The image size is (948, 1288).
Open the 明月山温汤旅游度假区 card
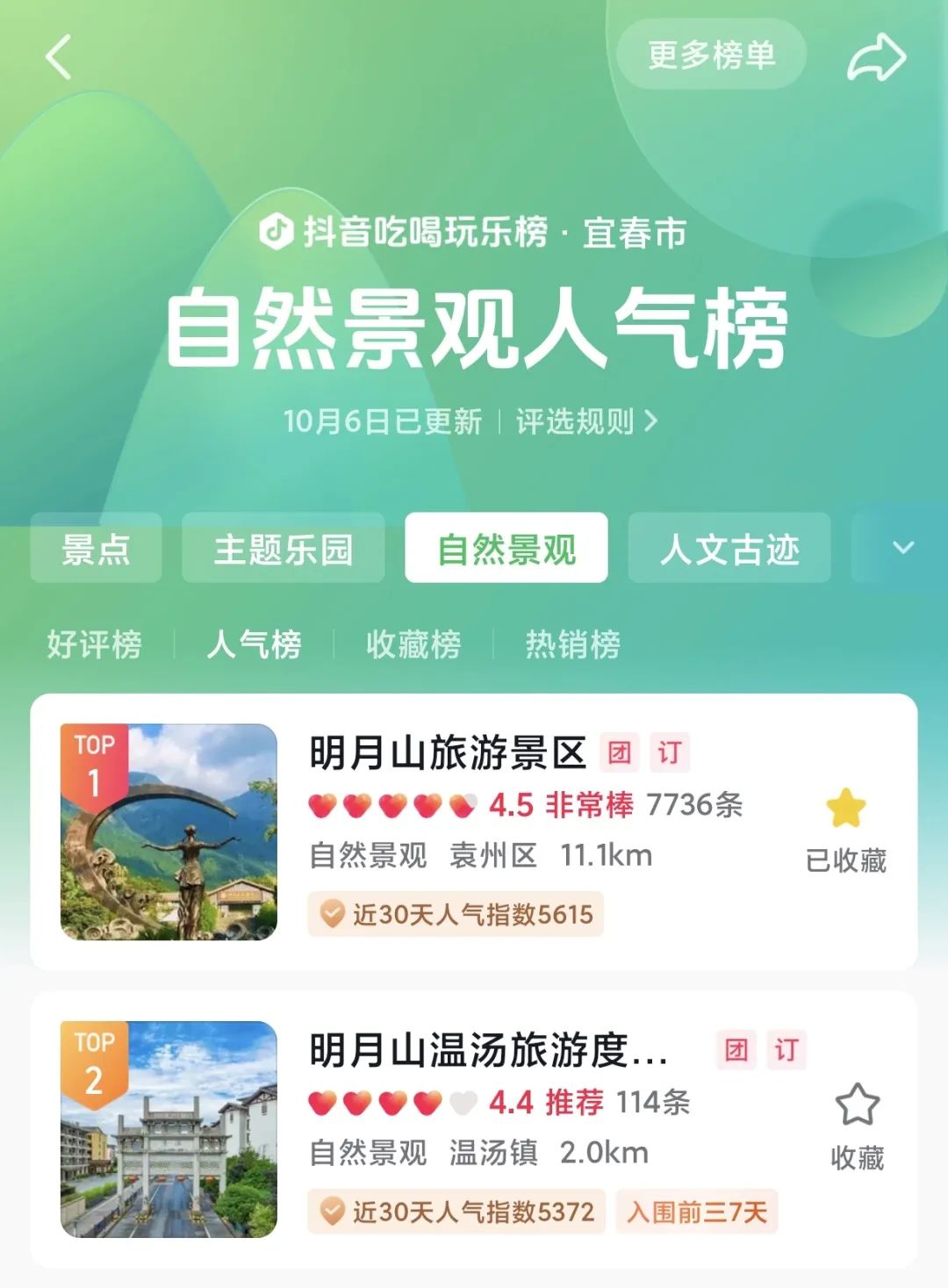tap(488, 1051)
